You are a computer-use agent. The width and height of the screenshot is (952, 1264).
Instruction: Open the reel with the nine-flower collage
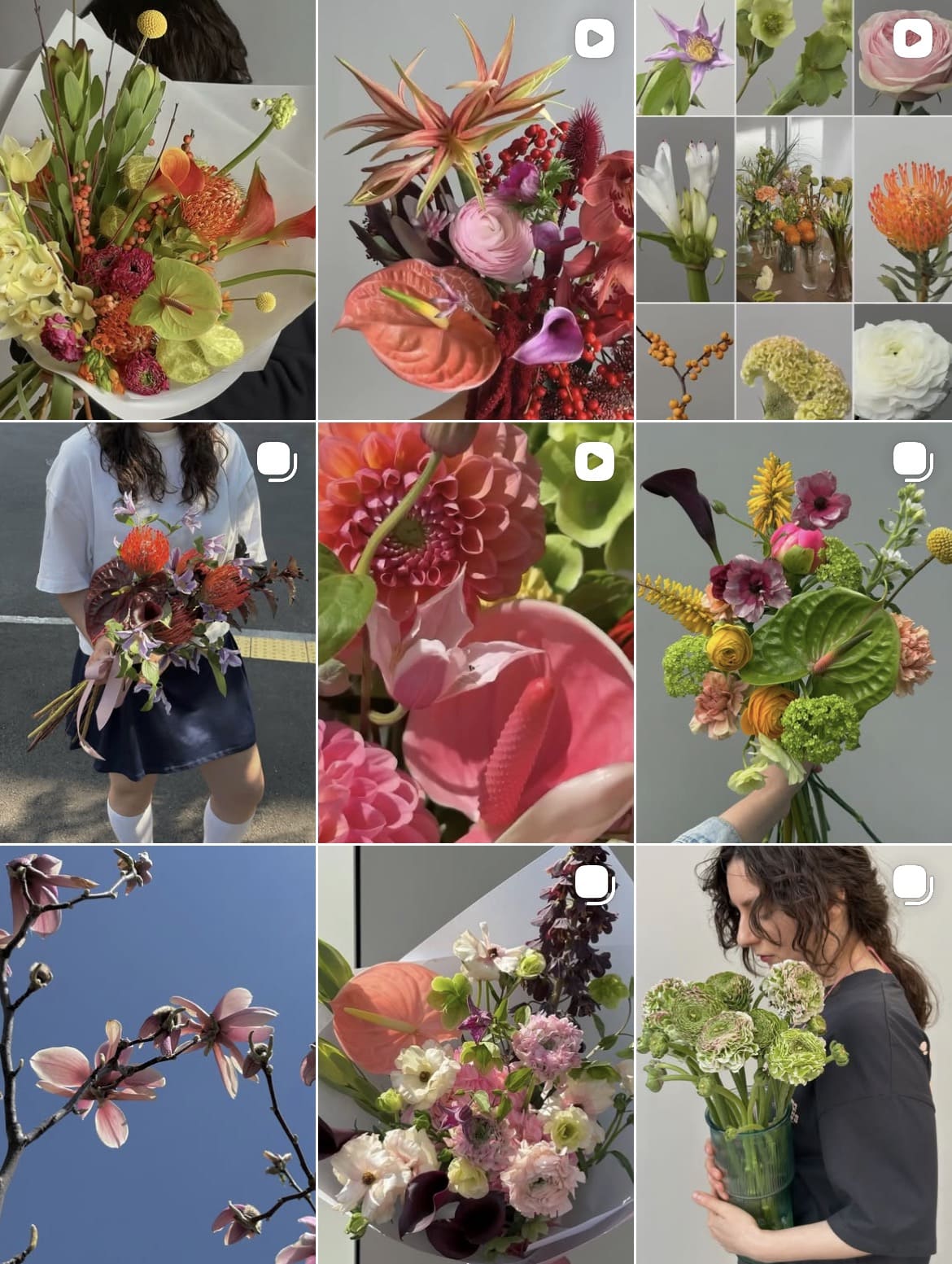pos(793,209)
